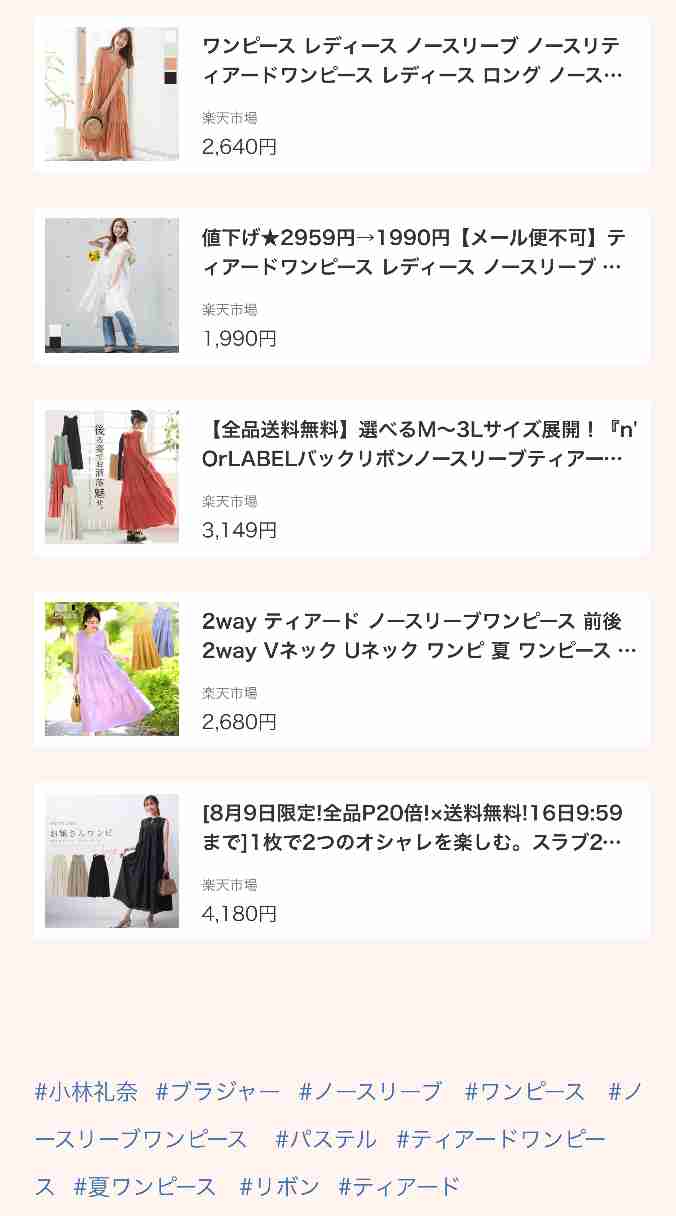
Task: Tap the #小林礼奈 hashtag
Action: pos(86,1091)
